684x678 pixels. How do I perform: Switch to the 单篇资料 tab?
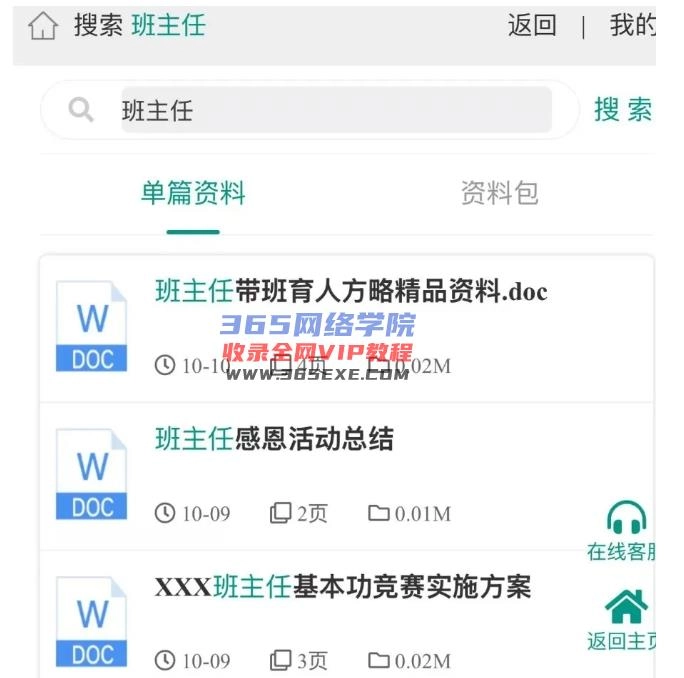[193, 194]
